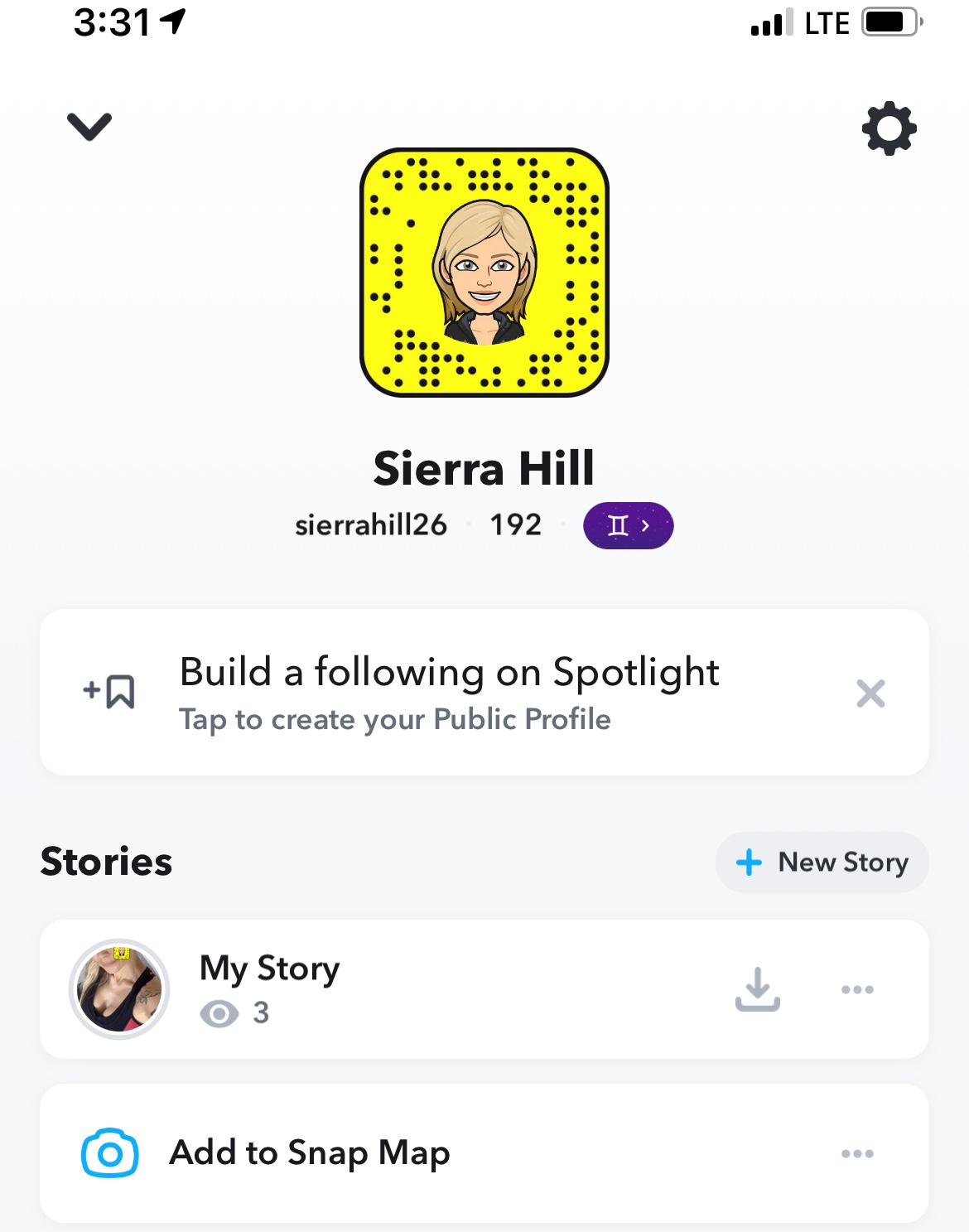Viewport: 969px width, 1232px height.
Task: Open the settings gear
Action: pyautogui.click(x=889, y=128)
